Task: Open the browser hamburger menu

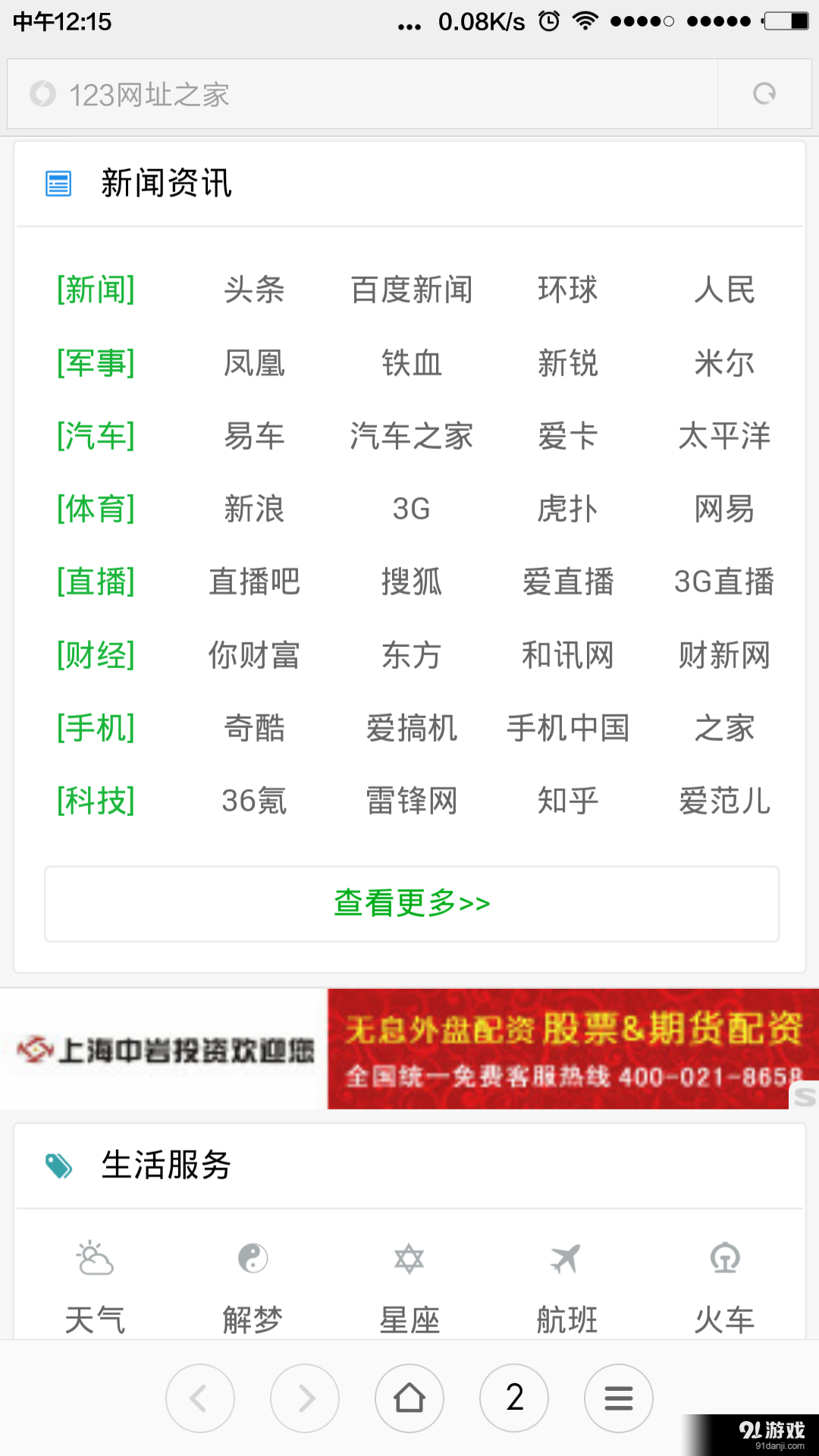Action: [619, 1398]
